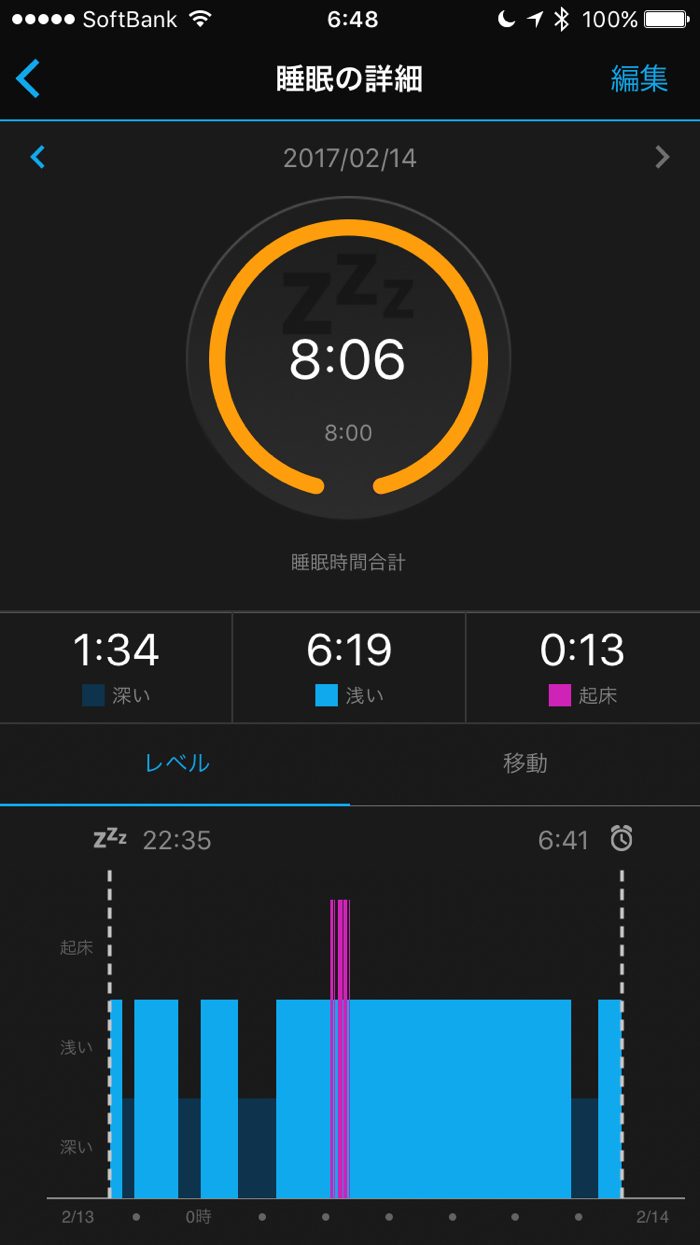Show the next day's sleep data
Image resolution: width=700 pixels, height=1245 pixels.
[662, 157]
